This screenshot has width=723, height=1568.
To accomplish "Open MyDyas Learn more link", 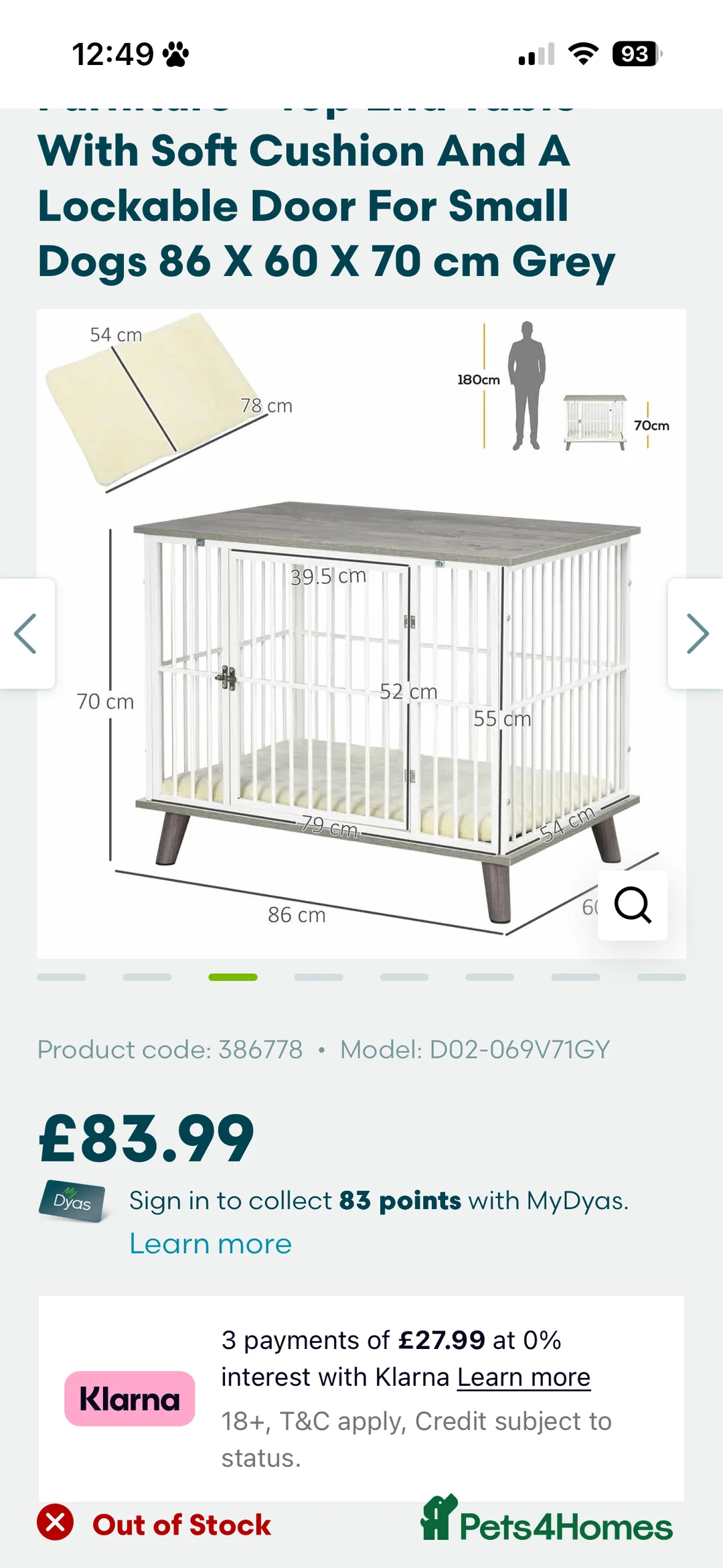I will [x=210, y=1244].
